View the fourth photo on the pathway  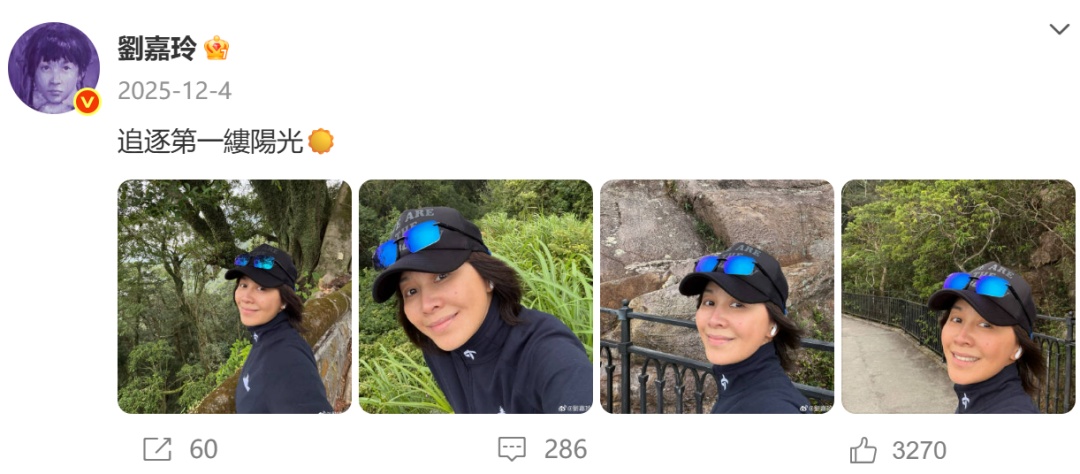957,296
